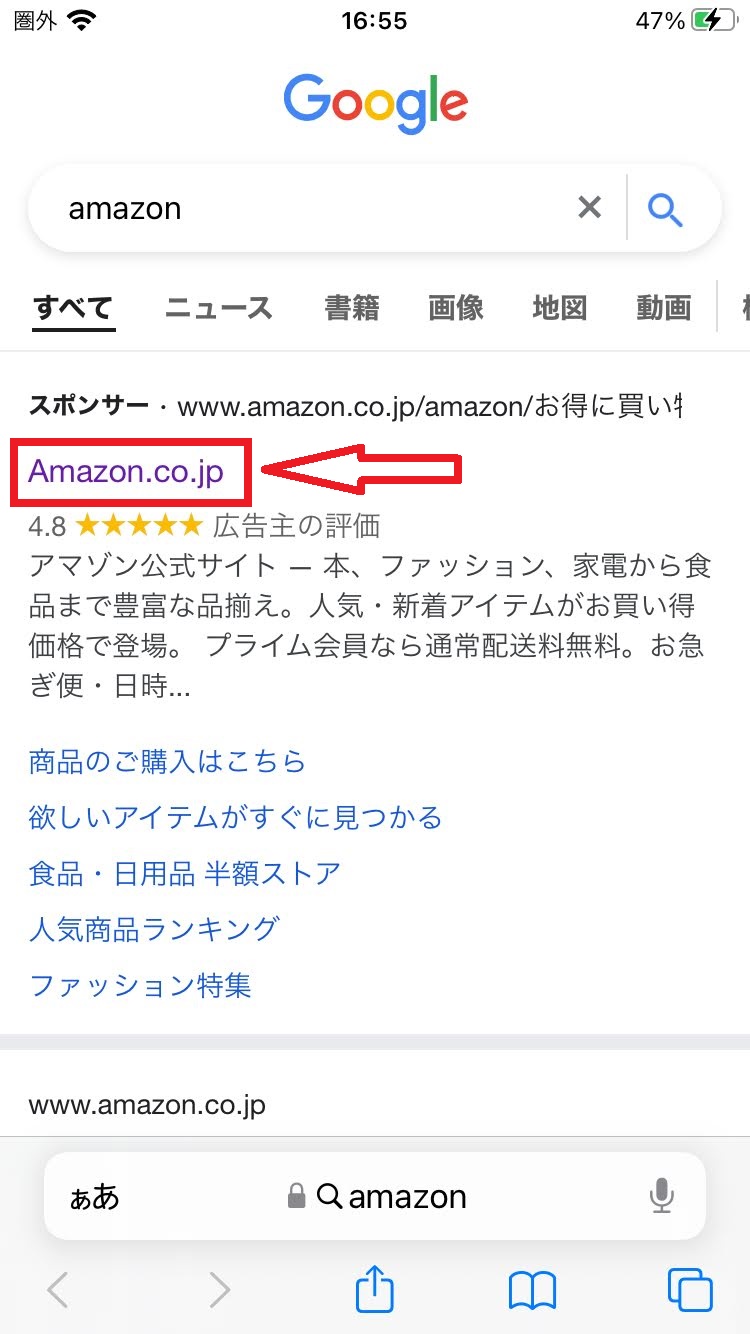Screen dimensions: 750x1334
Task: Switch to the ニュース tab
Action: tap(218, 308)
